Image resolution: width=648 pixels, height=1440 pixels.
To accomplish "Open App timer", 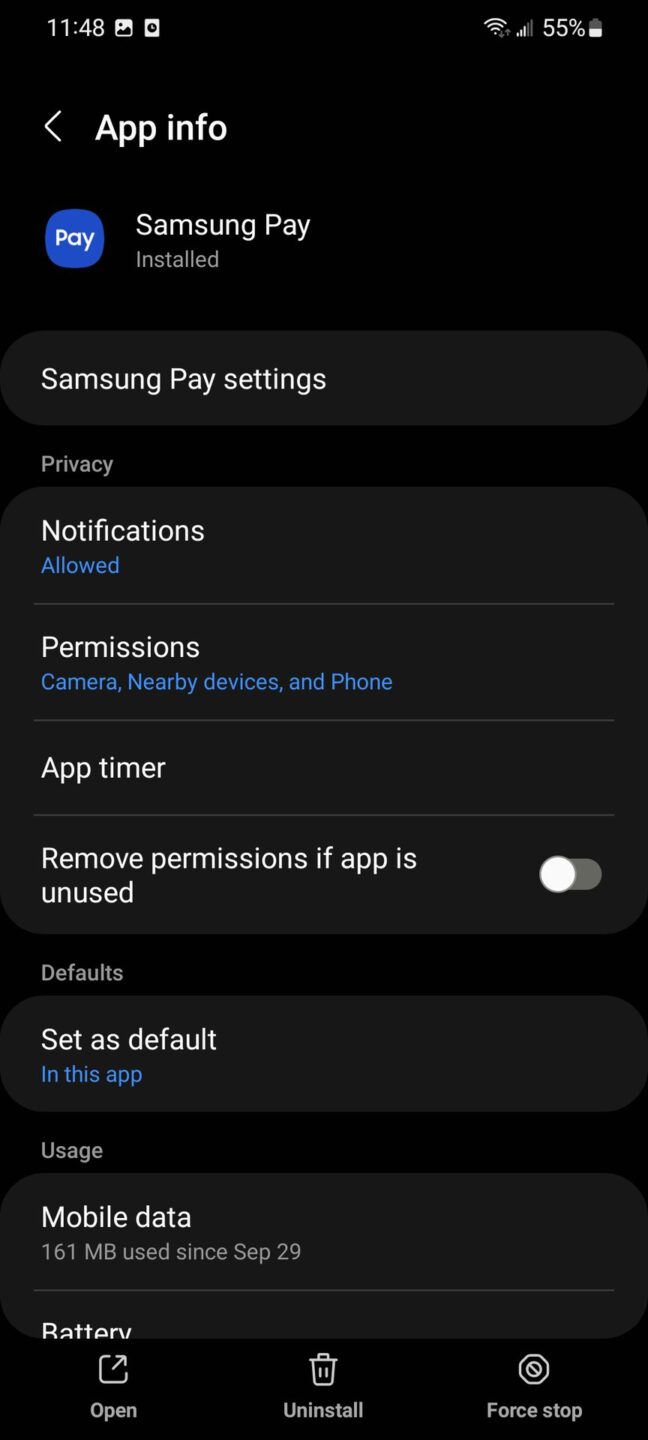I will click(x=323, y=768).
